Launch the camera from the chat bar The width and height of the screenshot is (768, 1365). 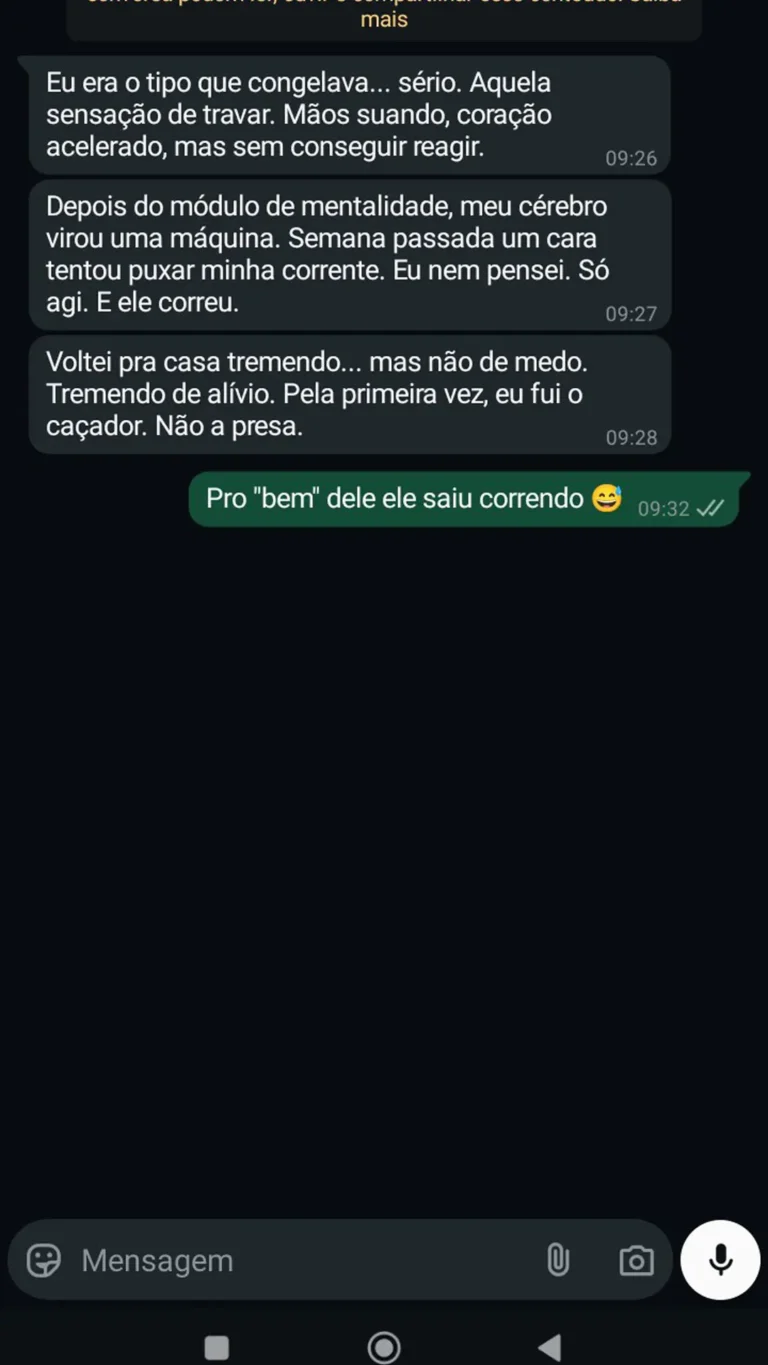pyautogui.click(x=636, y=1260)
